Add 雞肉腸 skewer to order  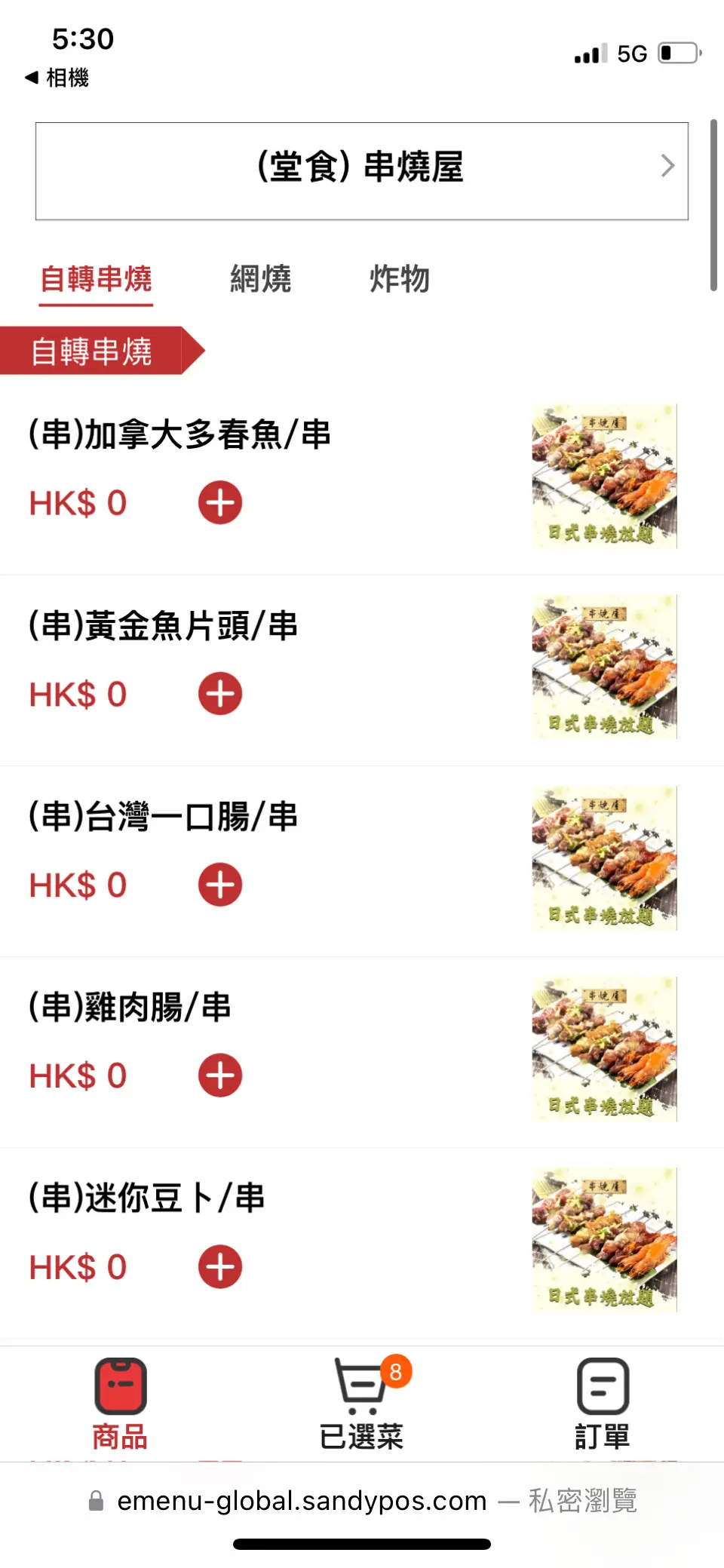[x=219, y=1075]
